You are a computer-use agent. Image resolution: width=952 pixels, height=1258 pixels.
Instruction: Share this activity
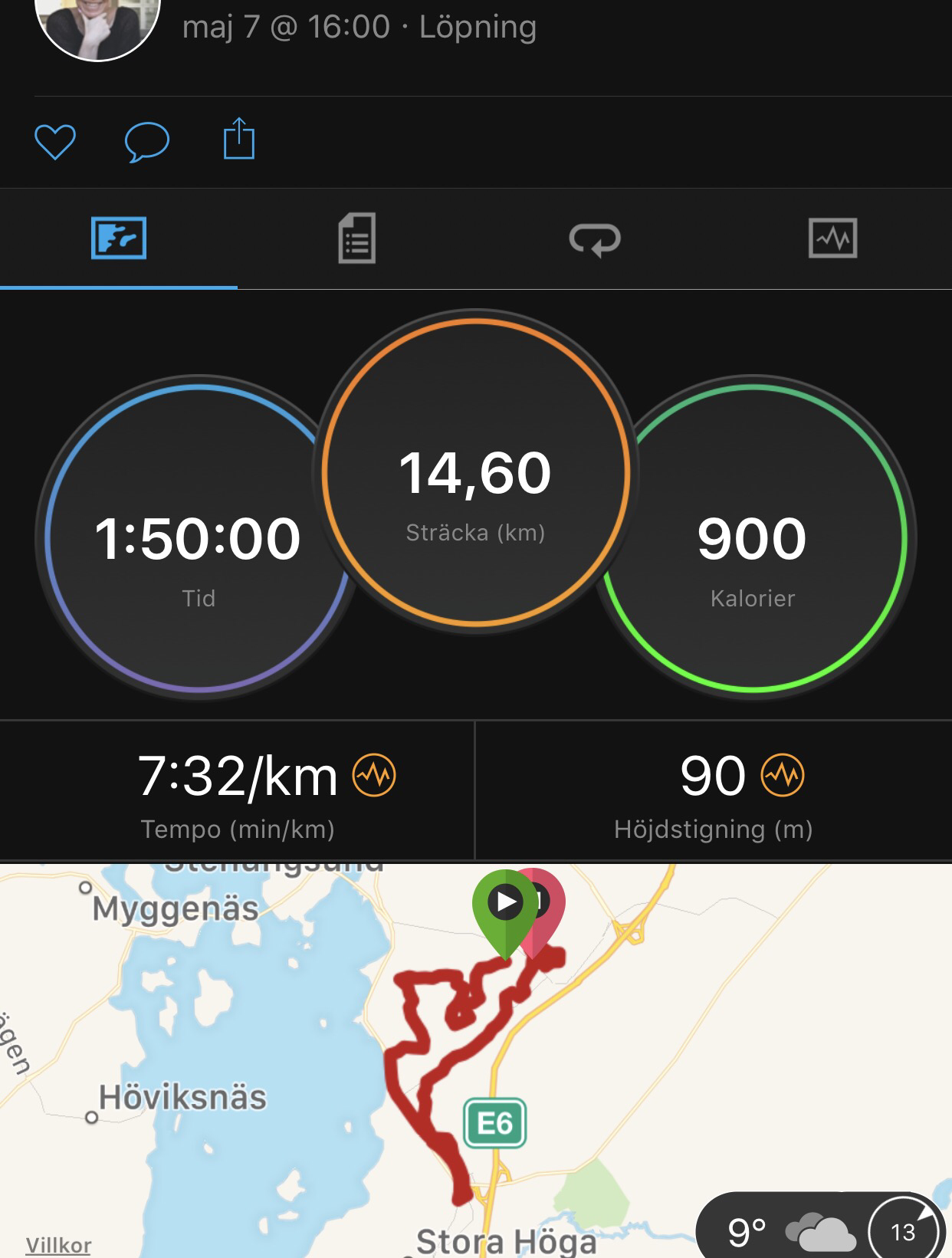(238, 139)
